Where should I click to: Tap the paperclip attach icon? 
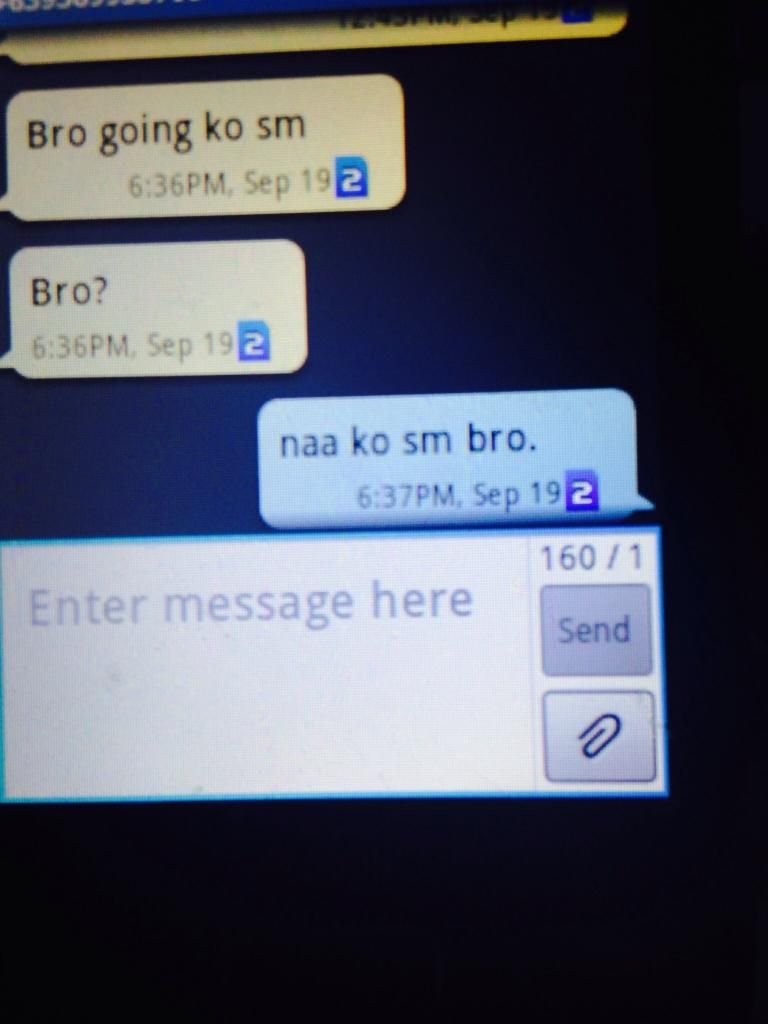[x=599, y=737]
